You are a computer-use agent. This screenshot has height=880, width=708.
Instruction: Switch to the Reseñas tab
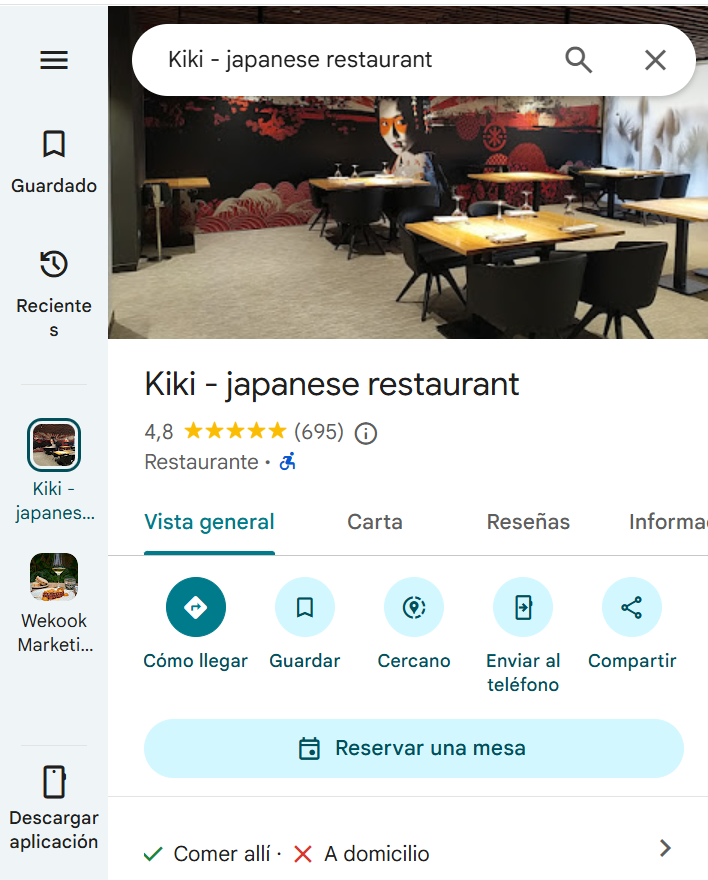(528, 522)
